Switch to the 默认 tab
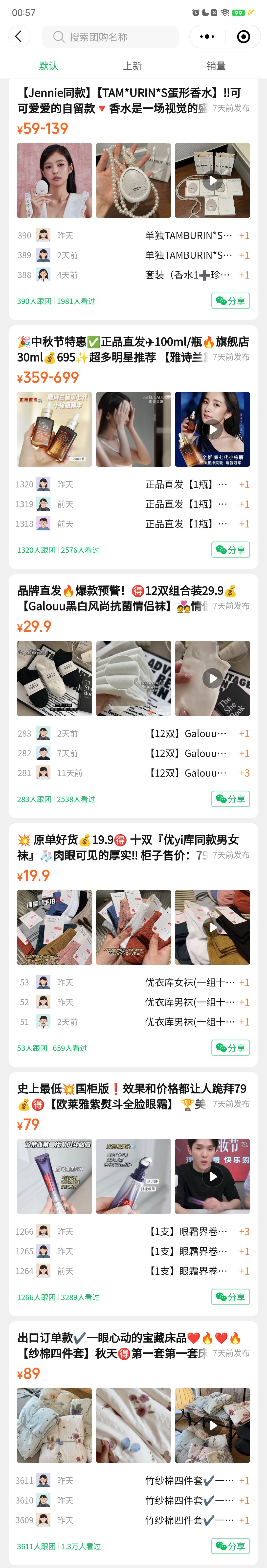The width and height of the screenshot is (267, 1568). click(48, 66)
